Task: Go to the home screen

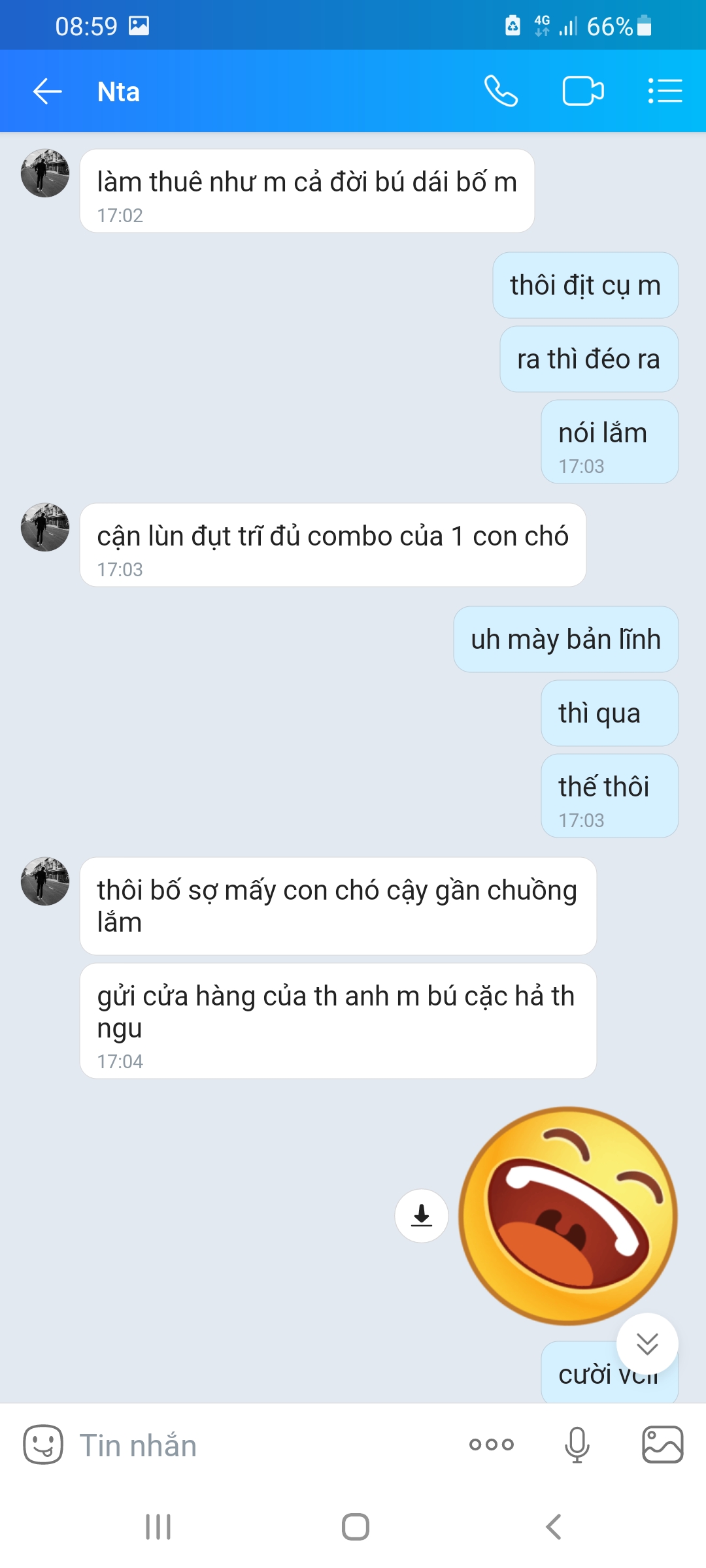Action: pos(356,1527)
